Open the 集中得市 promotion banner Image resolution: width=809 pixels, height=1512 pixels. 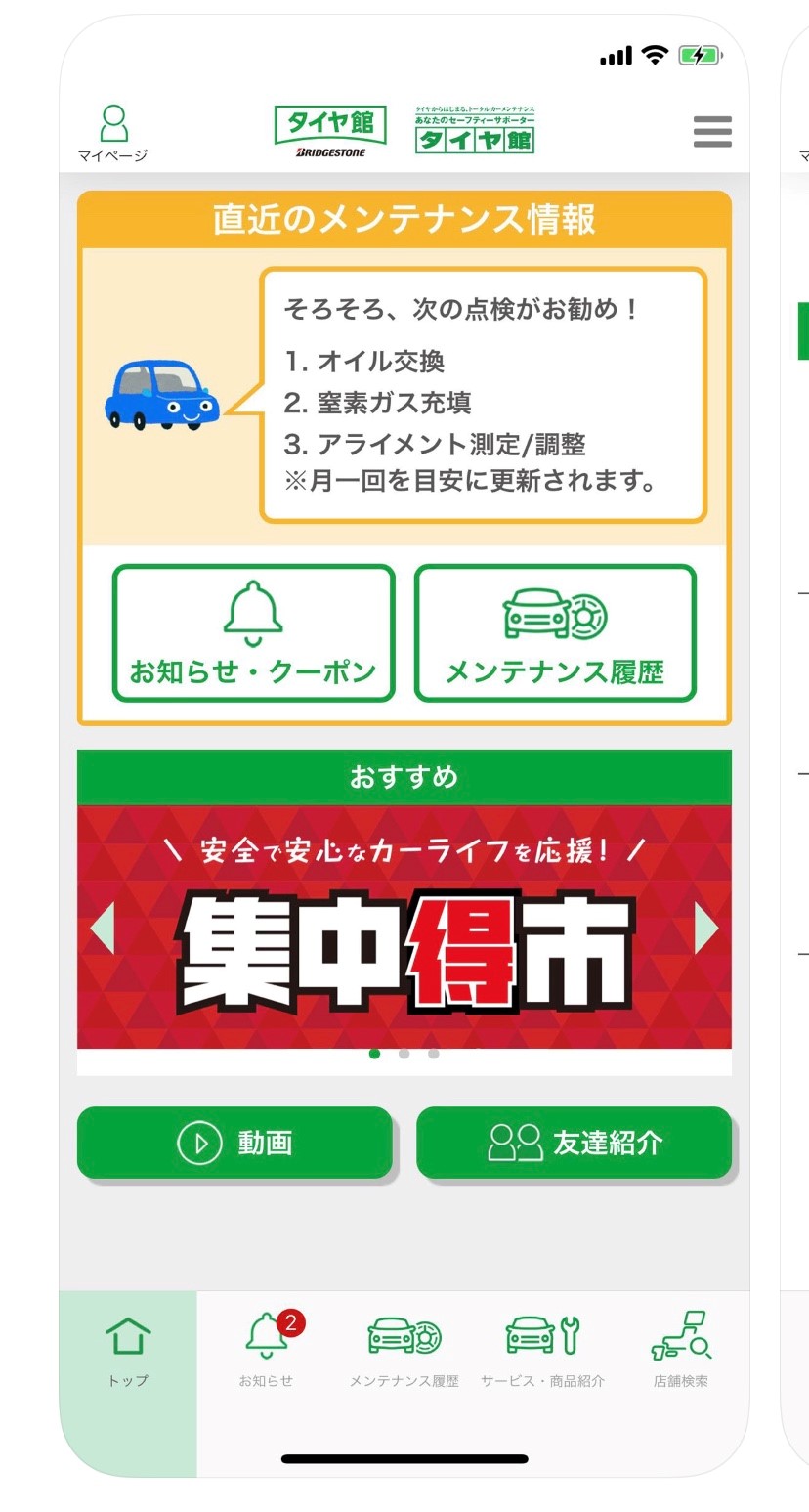click(x=404, y=927)
